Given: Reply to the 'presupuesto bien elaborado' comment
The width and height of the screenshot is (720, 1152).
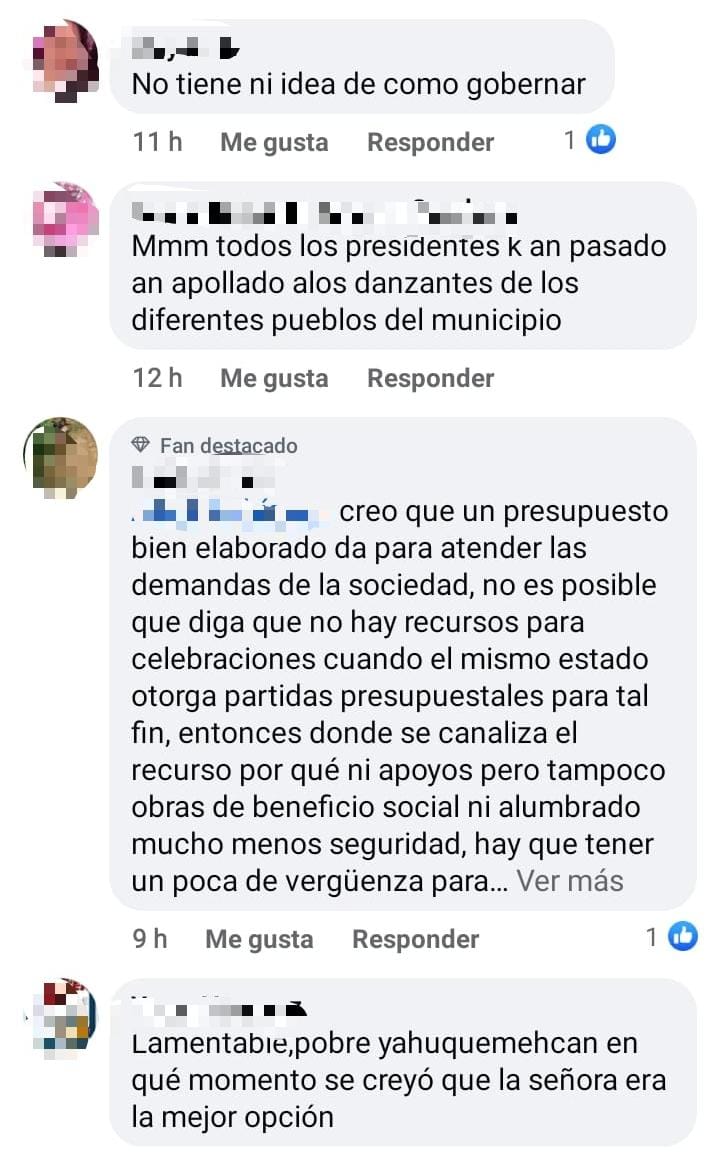Looking at the screenshot, I should (x=415, y=939).
